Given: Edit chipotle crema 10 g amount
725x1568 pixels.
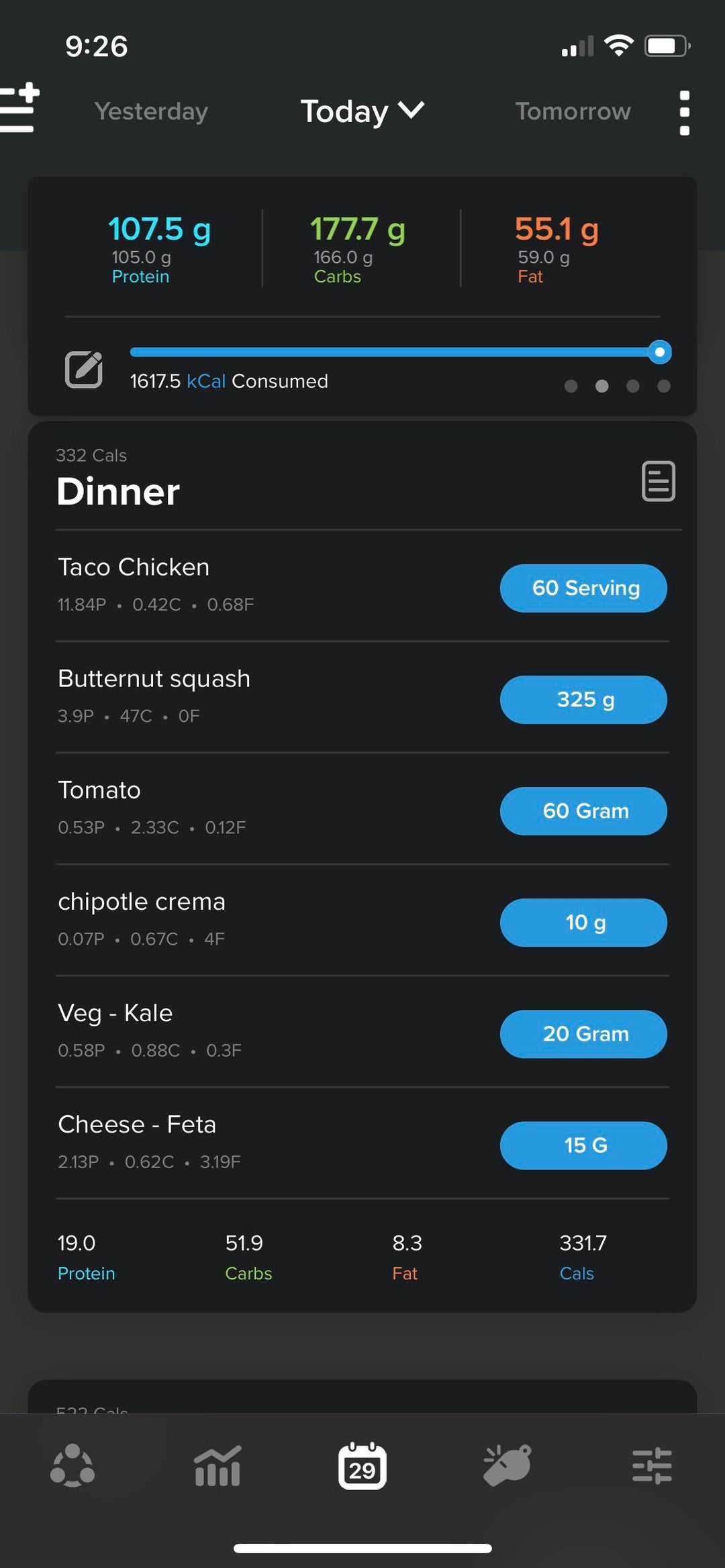Looking at the screenshot, I should (583, 923).
